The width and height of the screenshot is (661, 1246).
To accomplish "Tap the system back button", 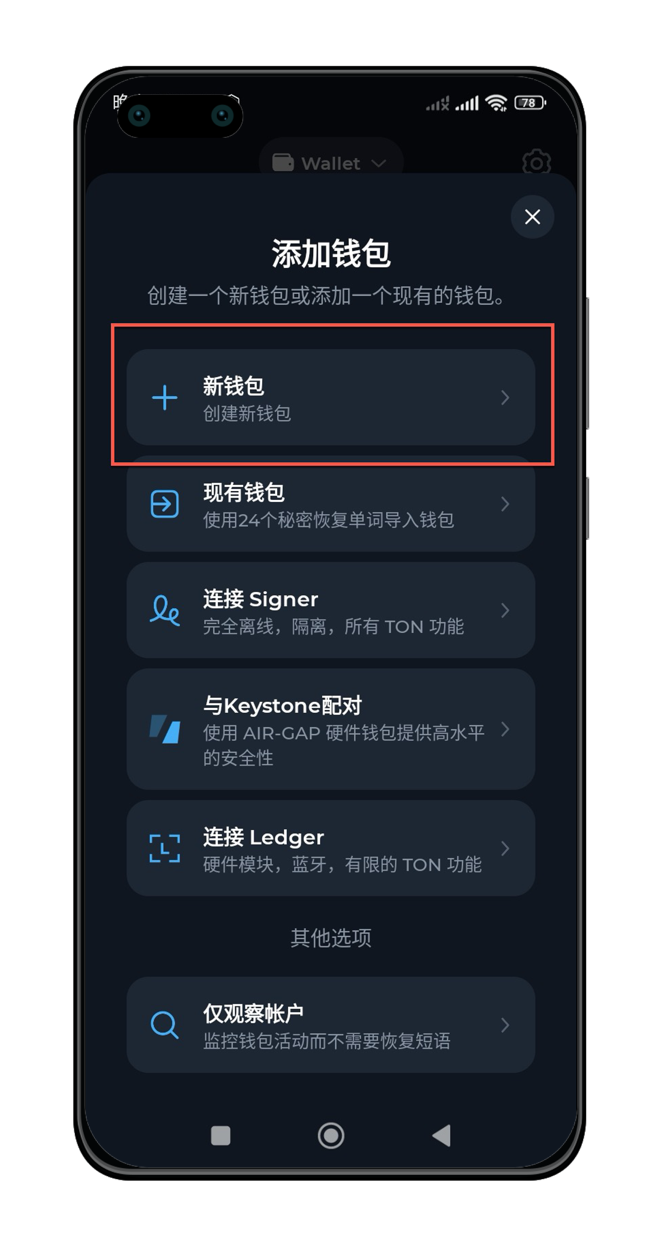I will pyautogui.click(x=441, y=1135).
